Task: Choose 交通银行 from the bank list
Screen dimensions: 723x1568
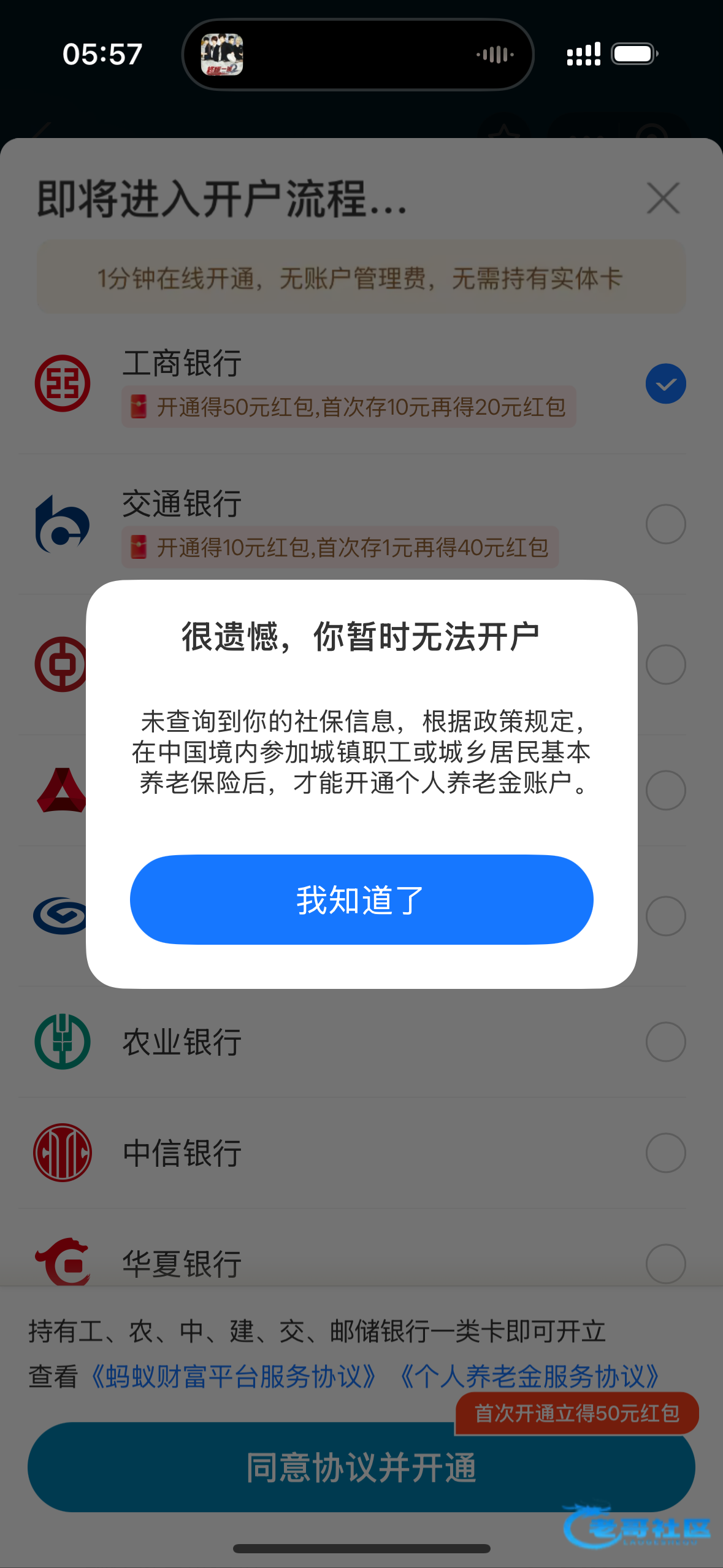Action: pos(665,525)
